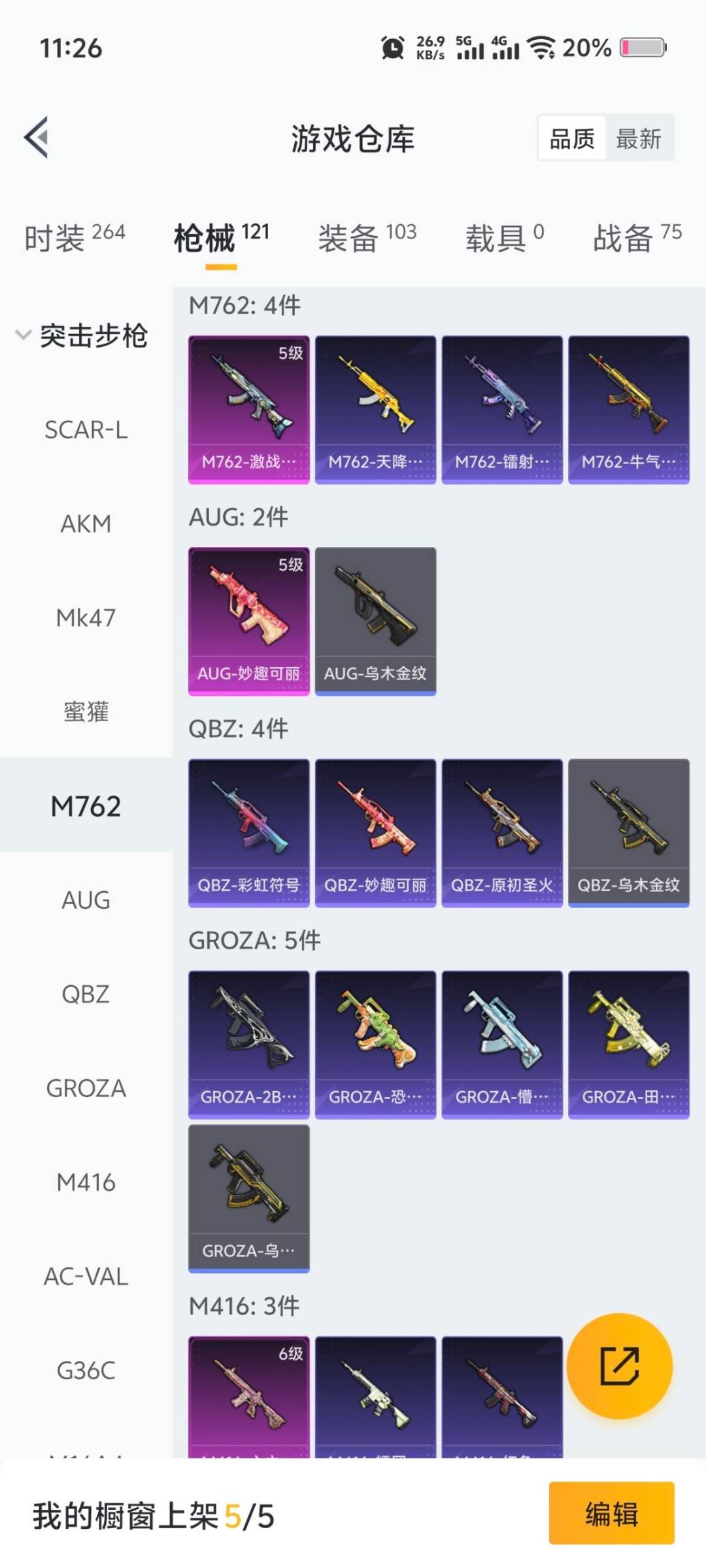
Task: Go back using the top-left arrow
Action: coord(37,138)
